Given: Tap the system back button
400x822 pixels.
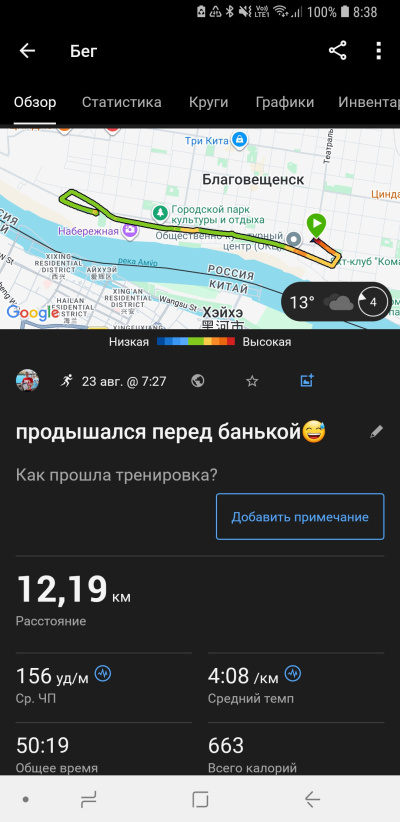Looking at the screenshot, I should pos(312,799).
